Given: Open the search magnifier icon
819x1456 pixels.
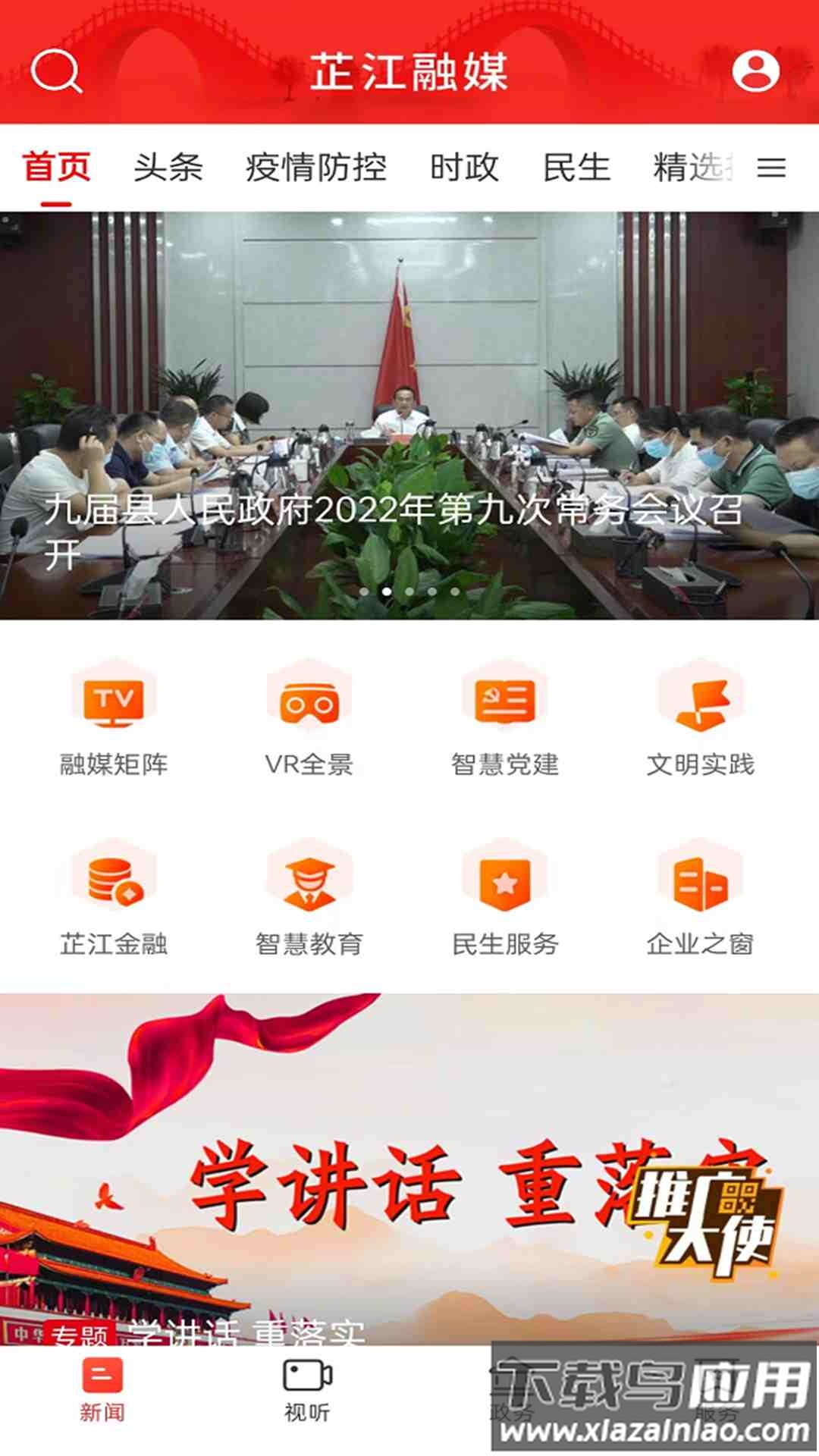Looking at the screenshot, I should [x=57, y=72].
